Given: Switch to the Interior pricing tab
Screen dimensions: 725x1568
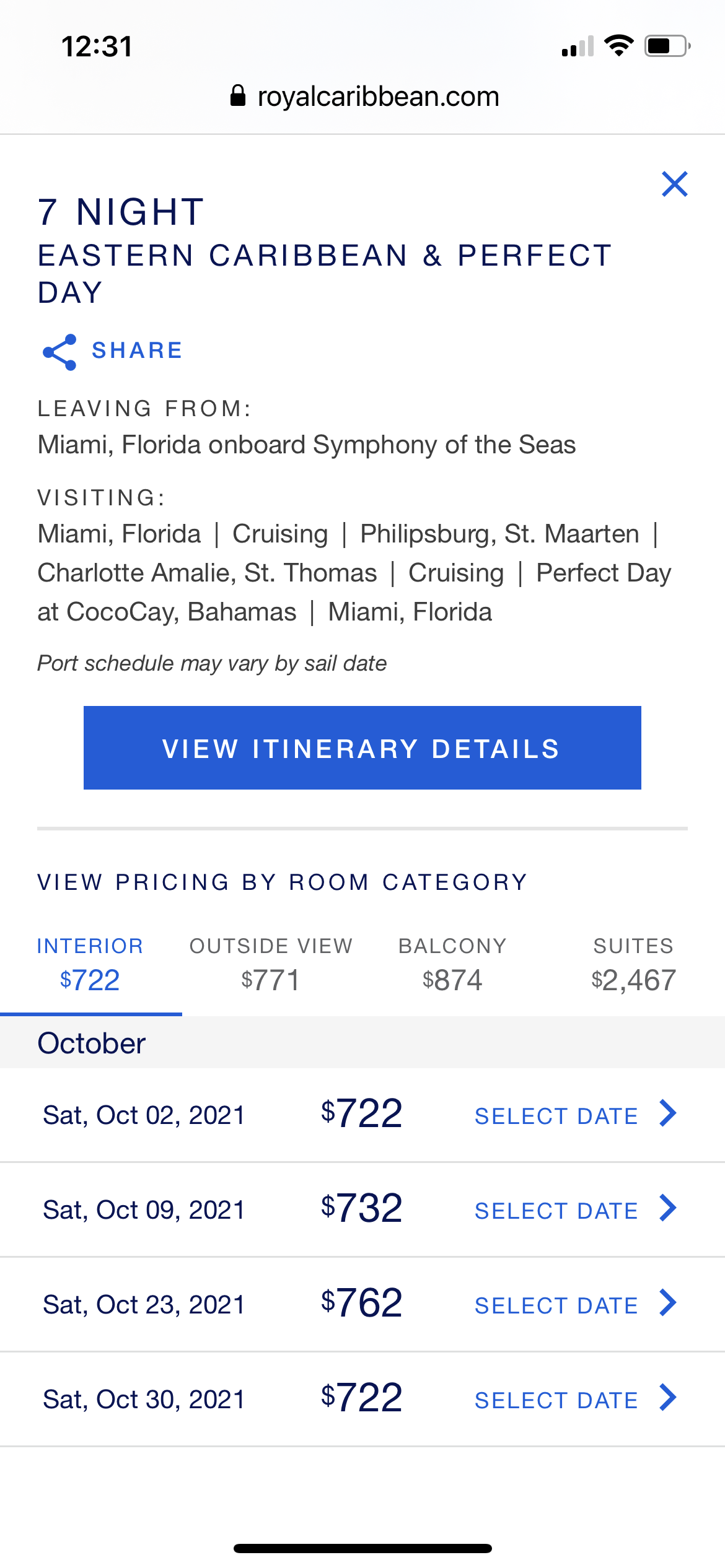Looking at the screenshot, I should coord(90,966).
